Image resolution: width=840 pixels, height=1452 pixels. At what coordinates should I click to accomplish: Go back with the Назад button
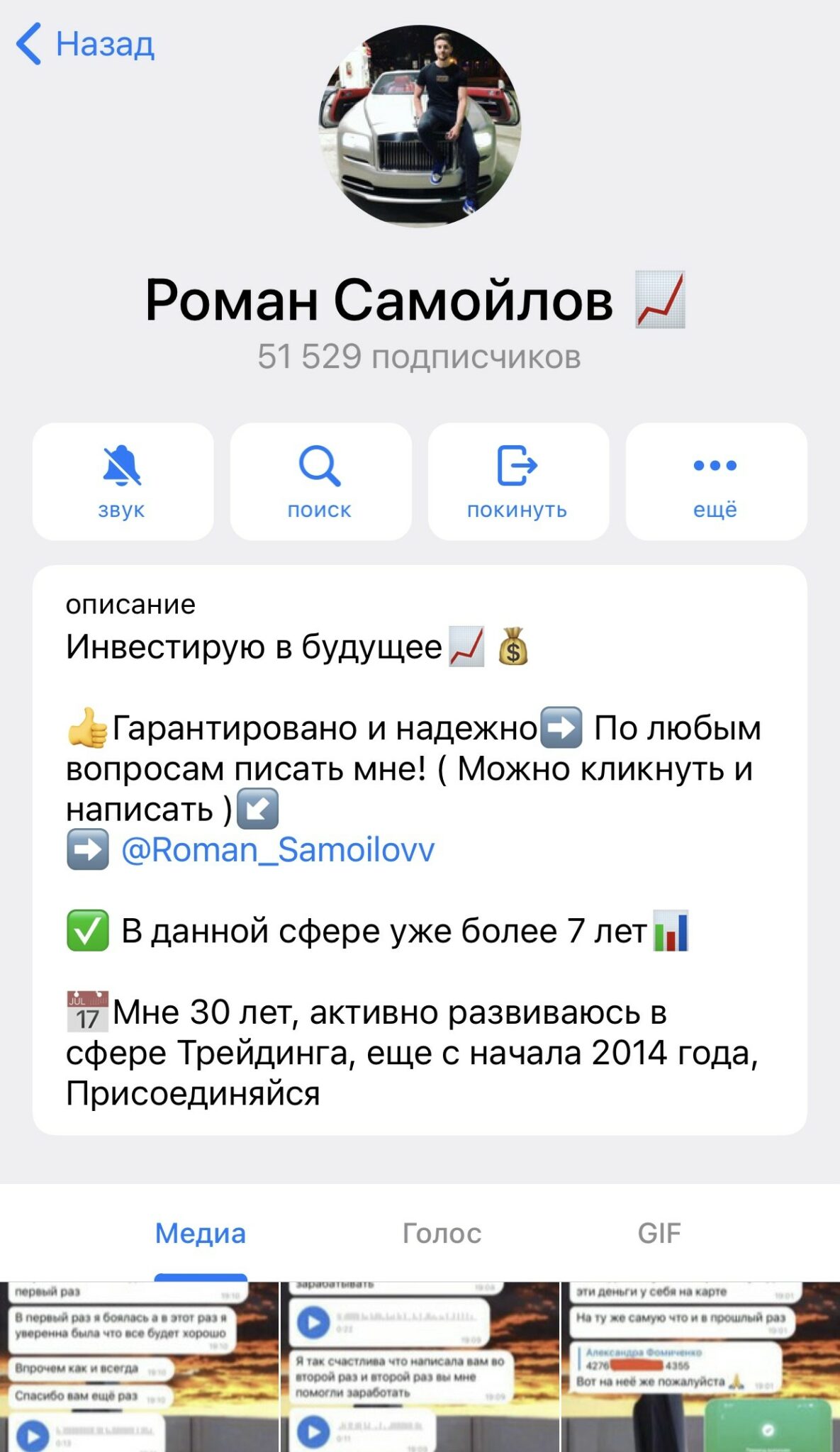coord(85,44)
